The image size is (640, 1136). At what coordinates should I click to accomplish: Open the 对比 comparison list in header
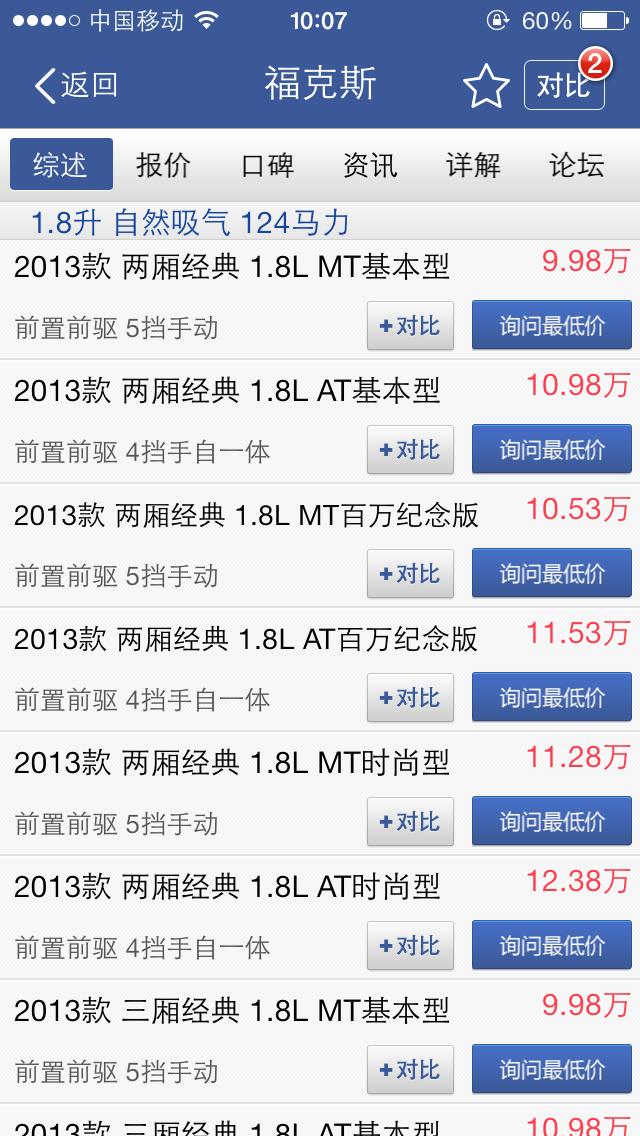[564, 86]
